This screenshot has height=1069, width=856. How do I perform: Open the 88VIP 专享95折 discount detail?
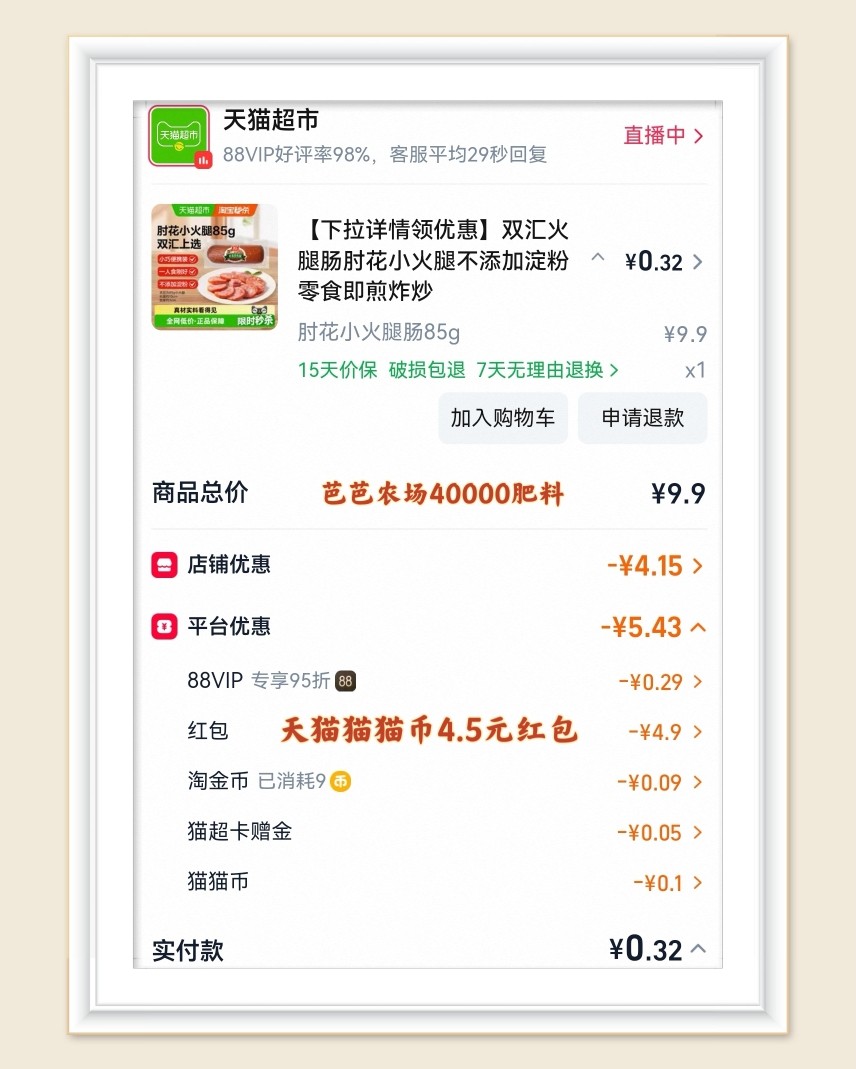[x=697, y=681]
